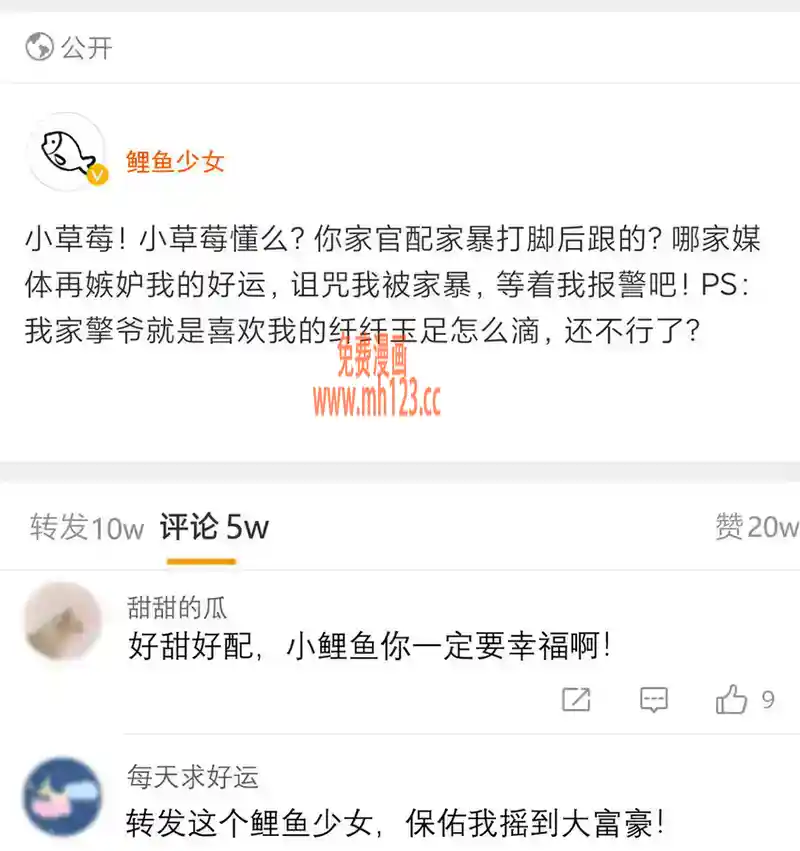800x851 pixels.
Task: Switch to the 评论 tab
Action: tap(214, 527)
